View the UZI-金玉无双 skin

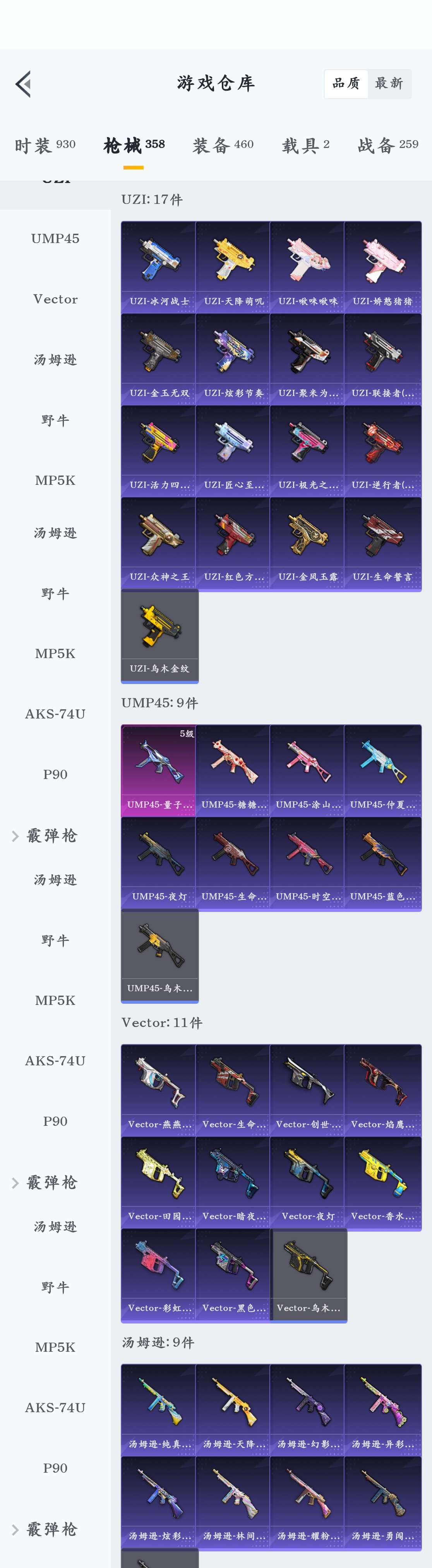[x=159, y=358]
